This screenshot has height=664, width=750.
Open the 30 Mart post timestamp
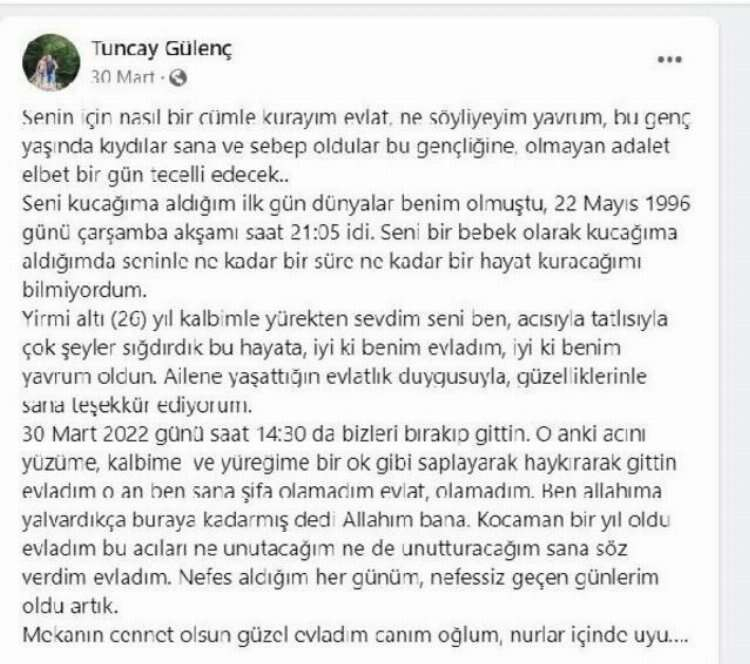pyautogui.click(x=122, y=76)
